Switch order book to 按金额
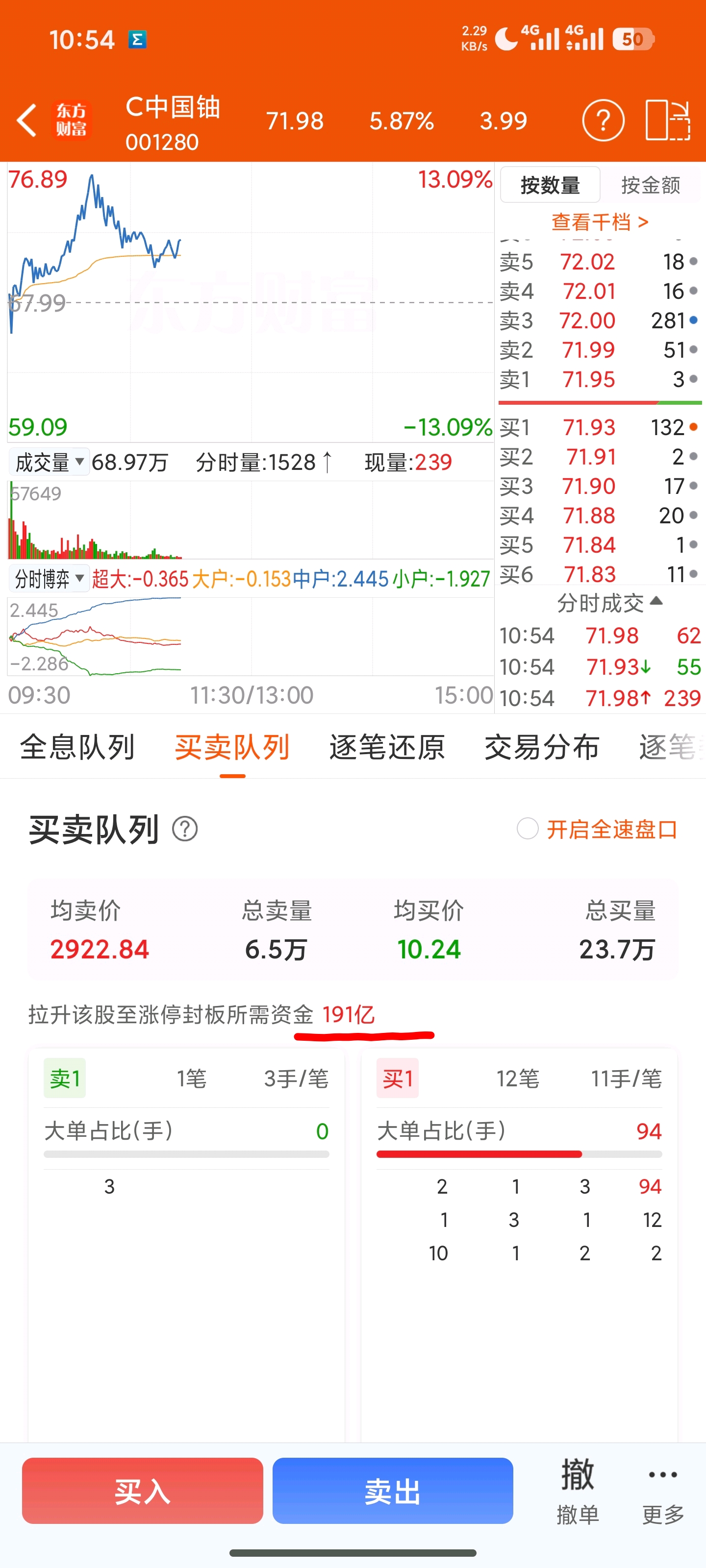Image resolution: width=706 pixels, height=1568 pixels. pyautogui.click(x=650, y=185)
